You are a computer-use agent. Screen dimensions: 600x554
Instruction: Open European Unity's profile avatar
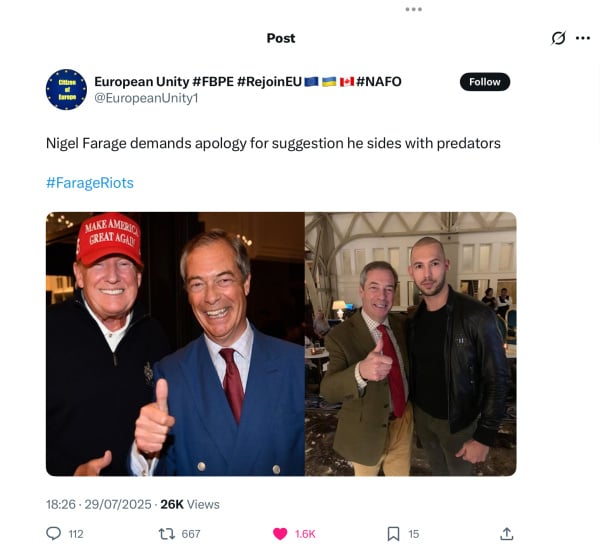click(x=66, y=89)
